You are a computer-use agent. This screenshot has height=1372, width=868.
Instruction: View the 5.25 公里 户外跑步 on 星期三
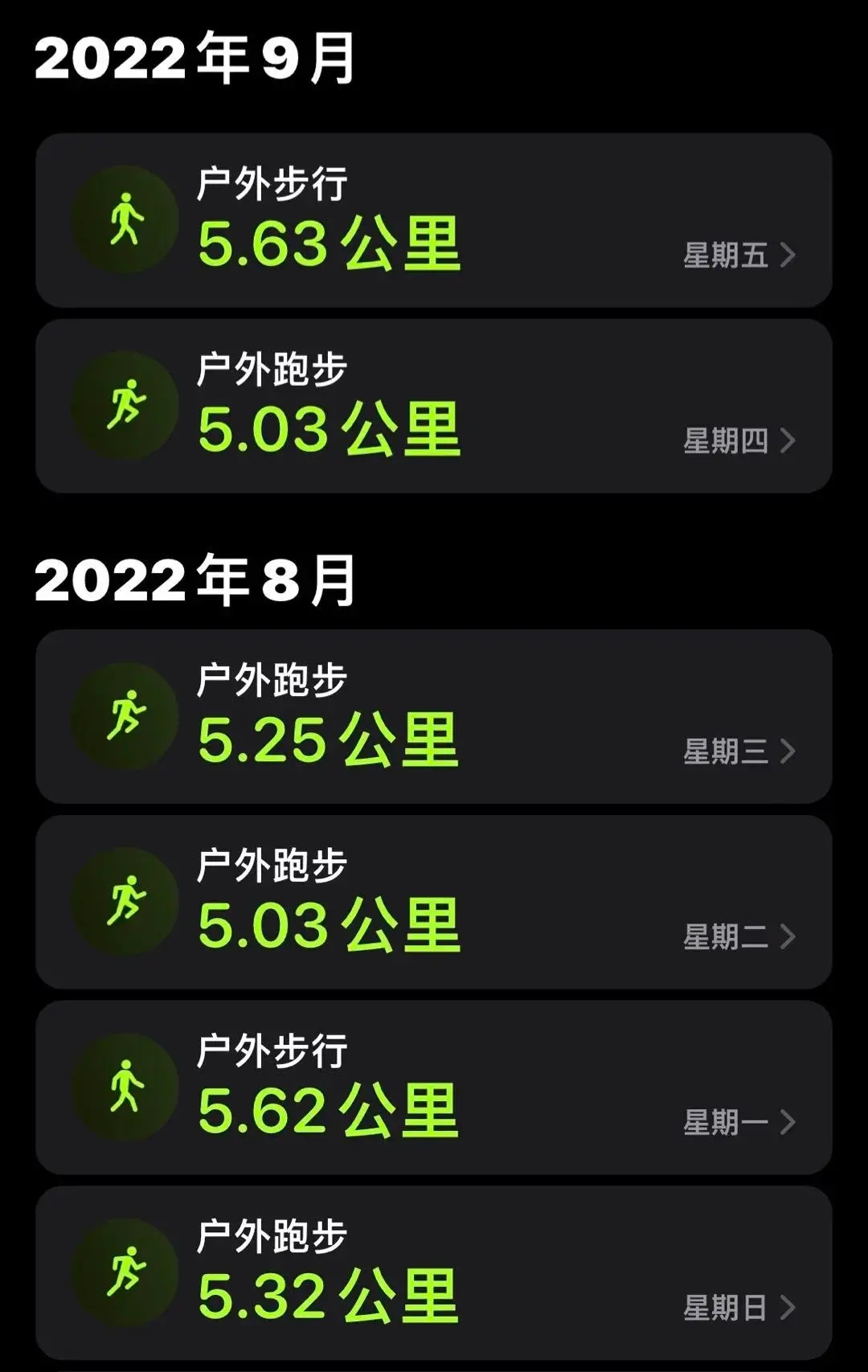click(x=434, y=716)
